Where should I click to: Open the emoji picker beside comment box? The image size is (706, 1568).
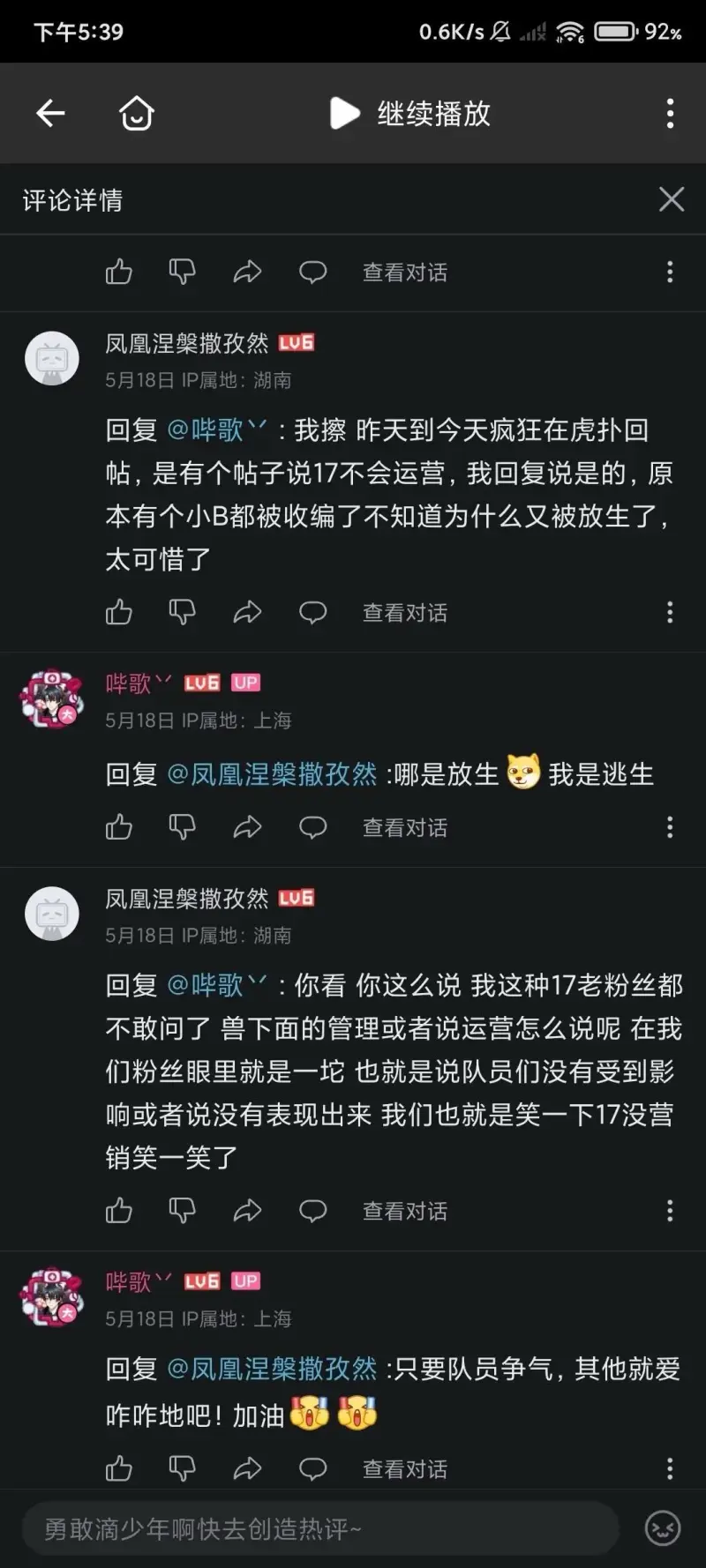(x=663, y=1528)
